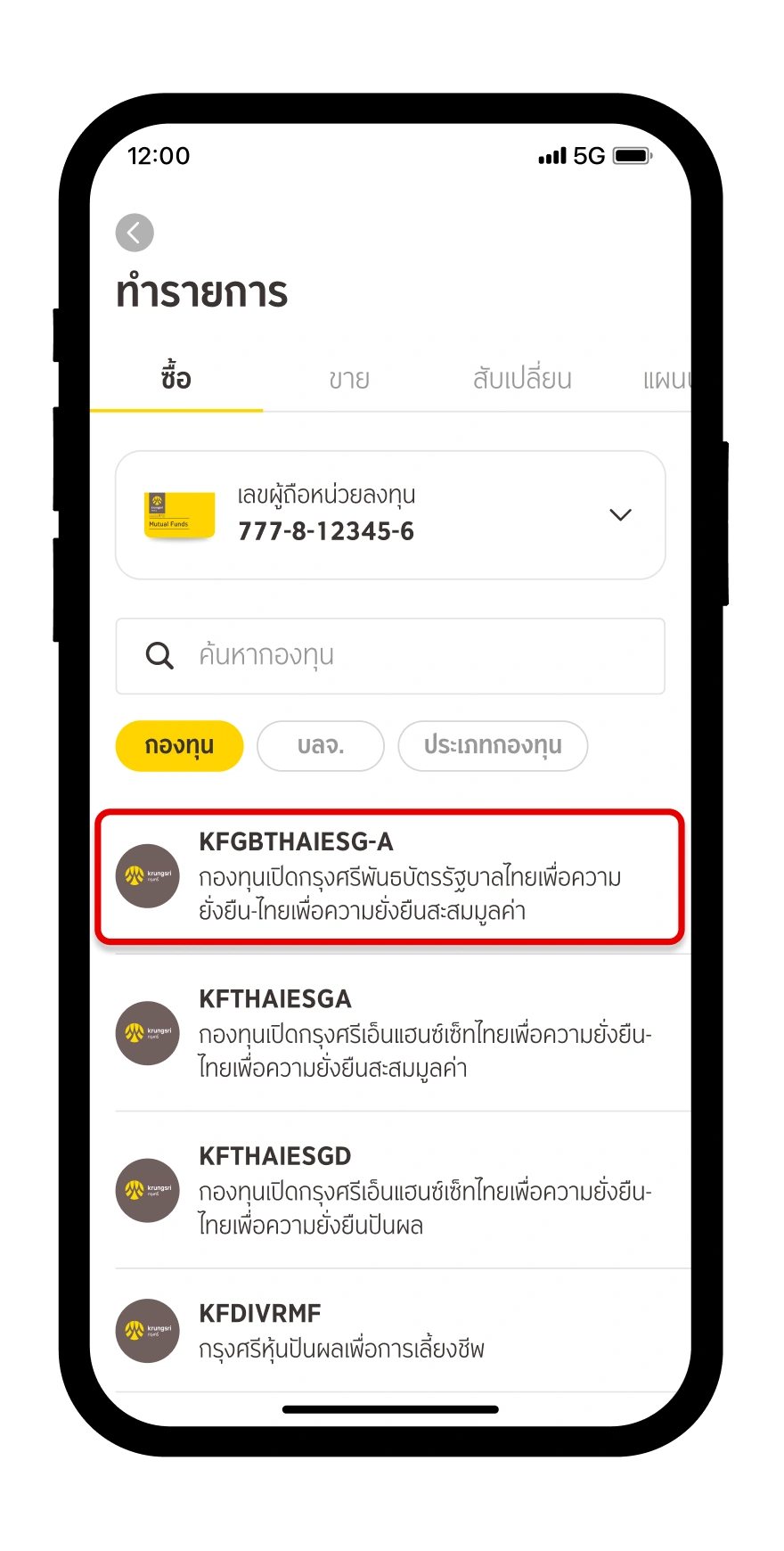Expand the unit holder number 777-8-12345-6 dropdown
This screenshot has height=1551, width=784.
(x=621, y=514)
